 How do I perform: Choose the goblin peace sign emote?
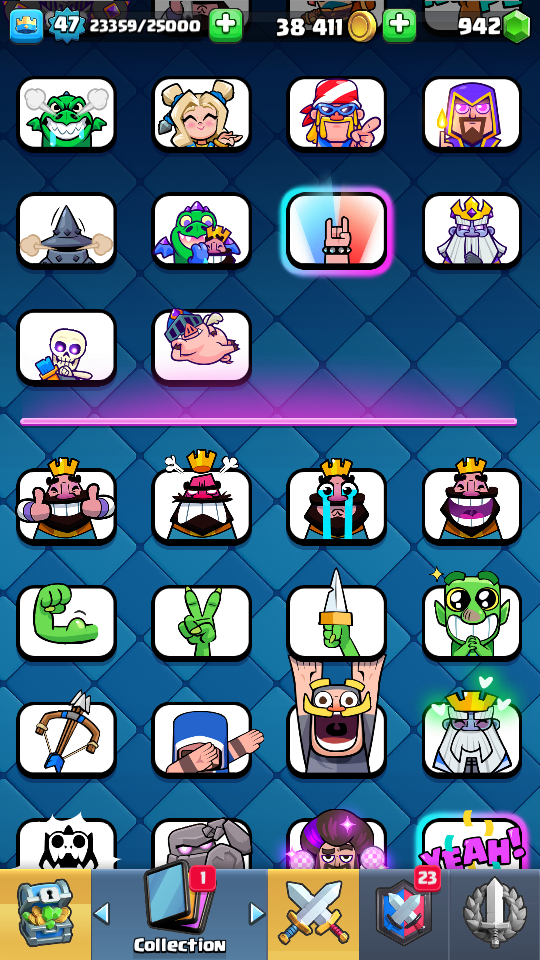tap(201, 622)
